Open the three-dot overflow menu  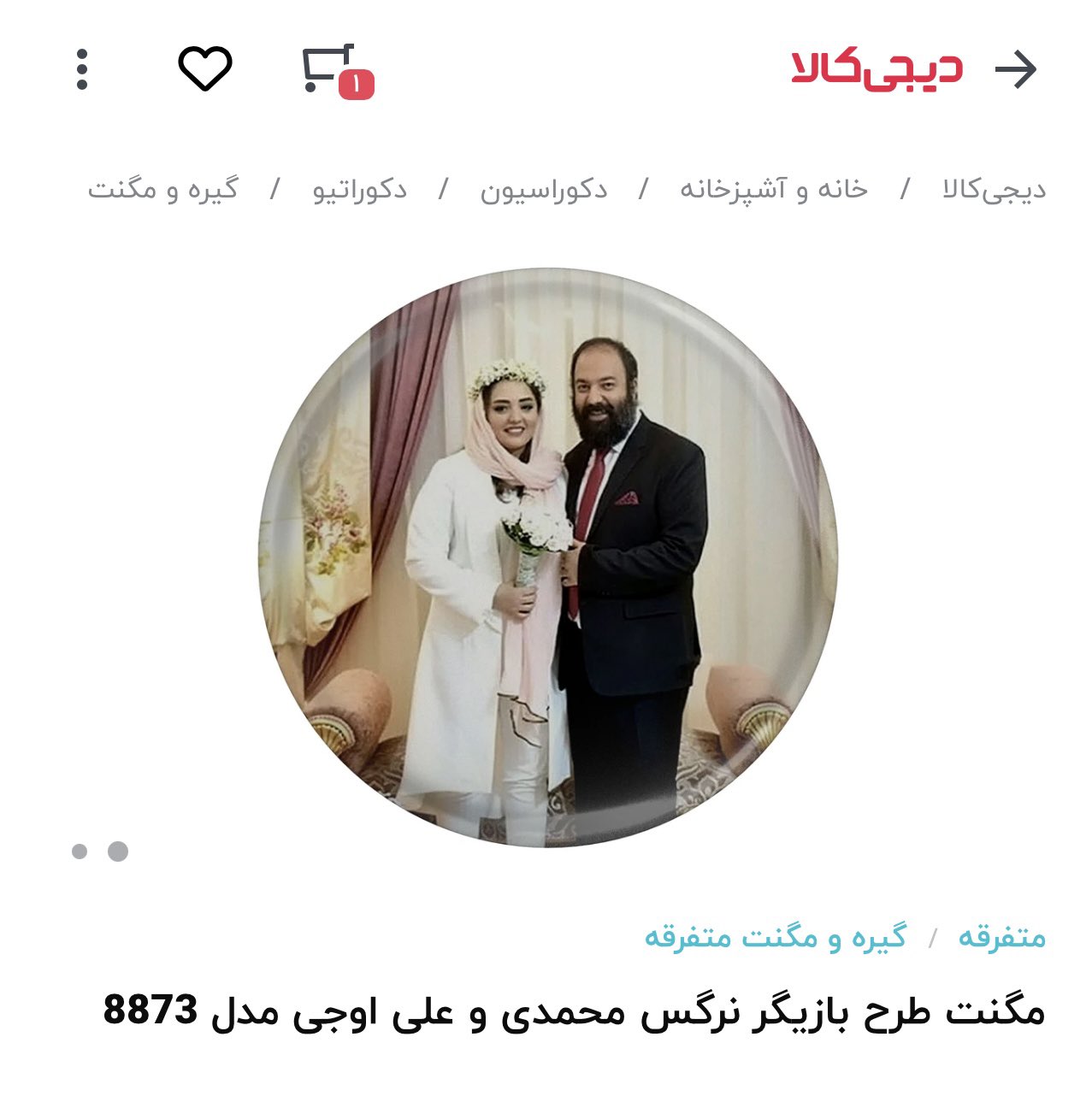tap(82, 69)
